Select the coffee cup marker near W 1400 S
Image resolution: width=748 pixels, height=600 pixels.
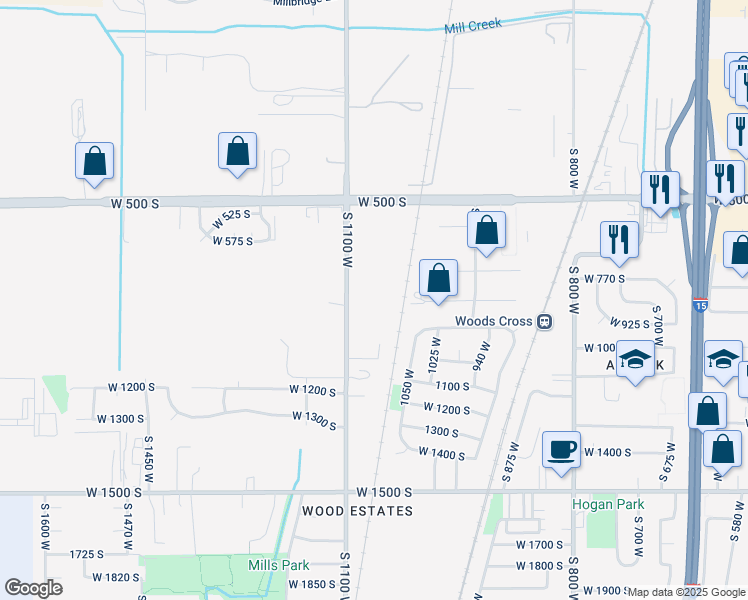coord(560,448)
